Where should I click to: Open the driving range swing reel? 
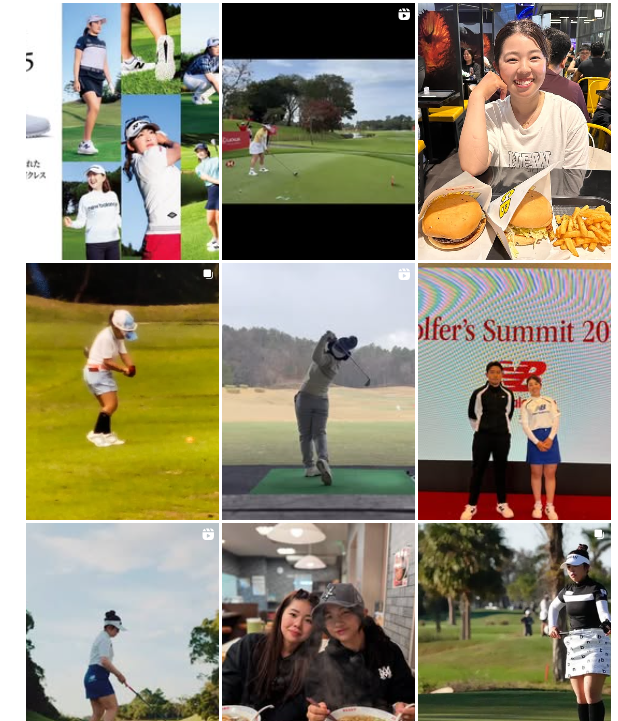(318, 391)
